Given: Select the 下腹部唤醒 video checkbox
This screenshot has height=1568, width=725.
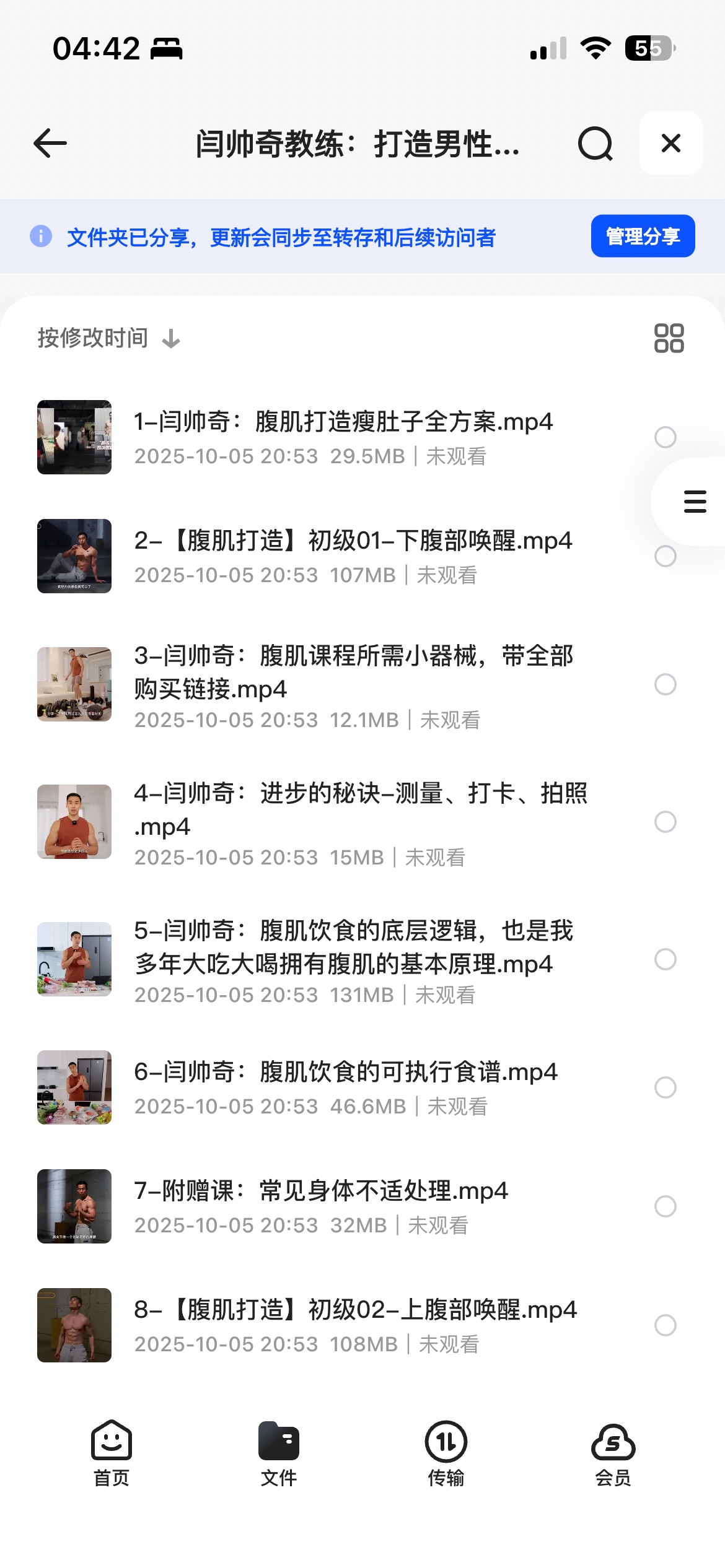Looking at the screenshot, I should click(666, 556).
